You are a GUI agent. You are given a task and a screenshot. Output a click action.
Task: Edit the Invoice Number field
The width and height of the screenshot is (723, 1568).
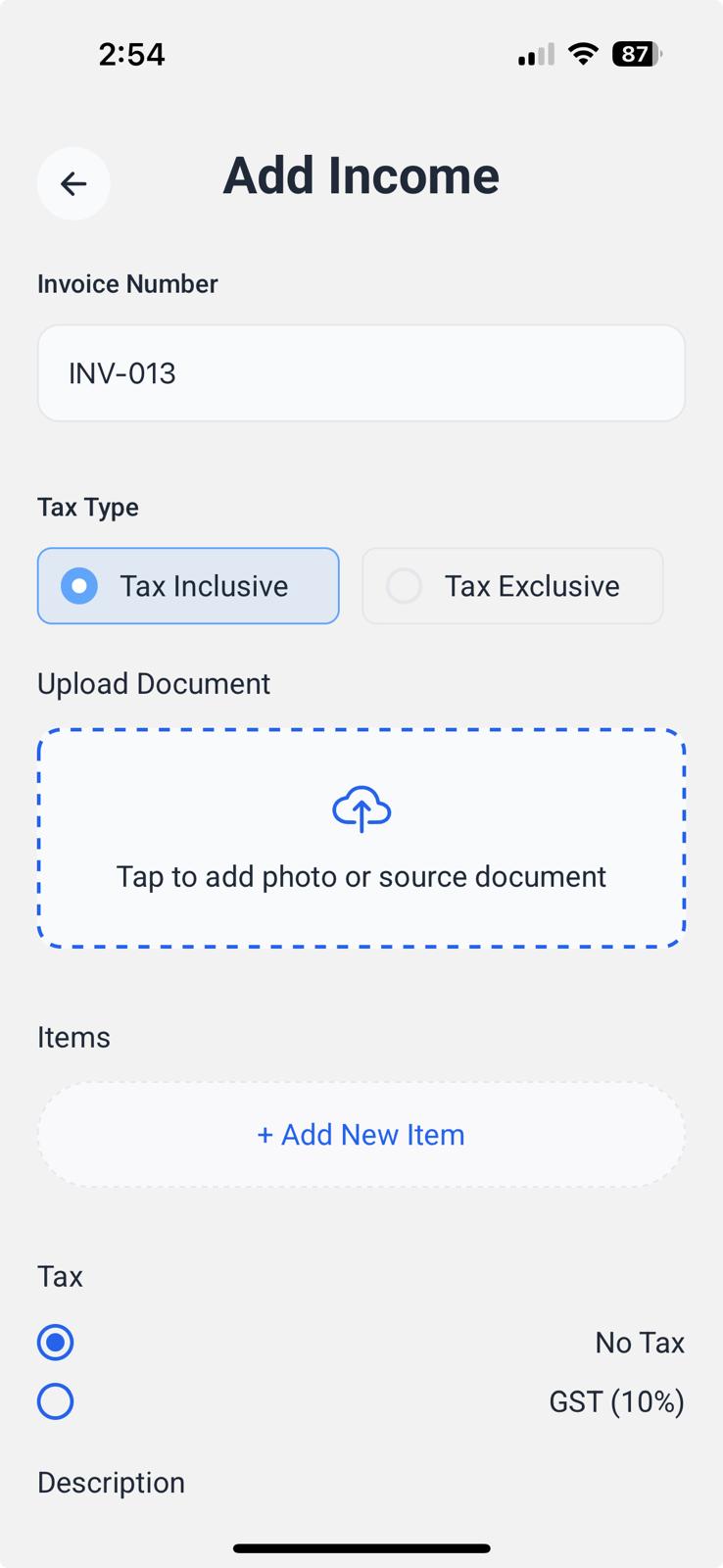tap(361, 373)
